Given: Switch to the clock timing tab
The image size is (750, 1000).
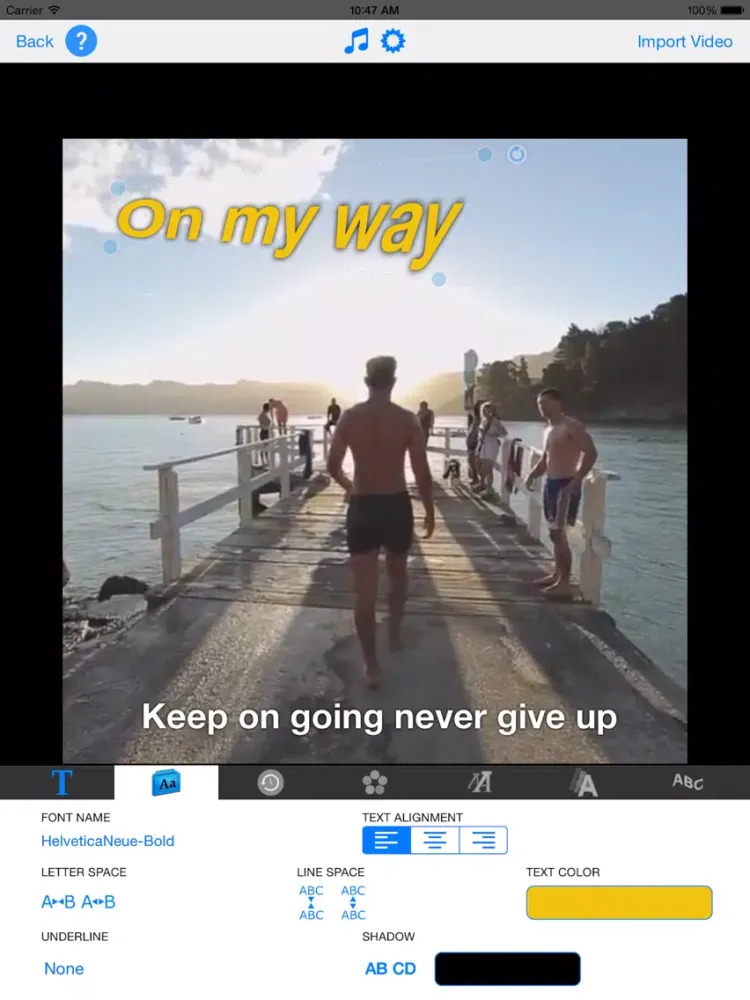Looking at the screenshot, I should pyautogui.click(x=271, y=782).
